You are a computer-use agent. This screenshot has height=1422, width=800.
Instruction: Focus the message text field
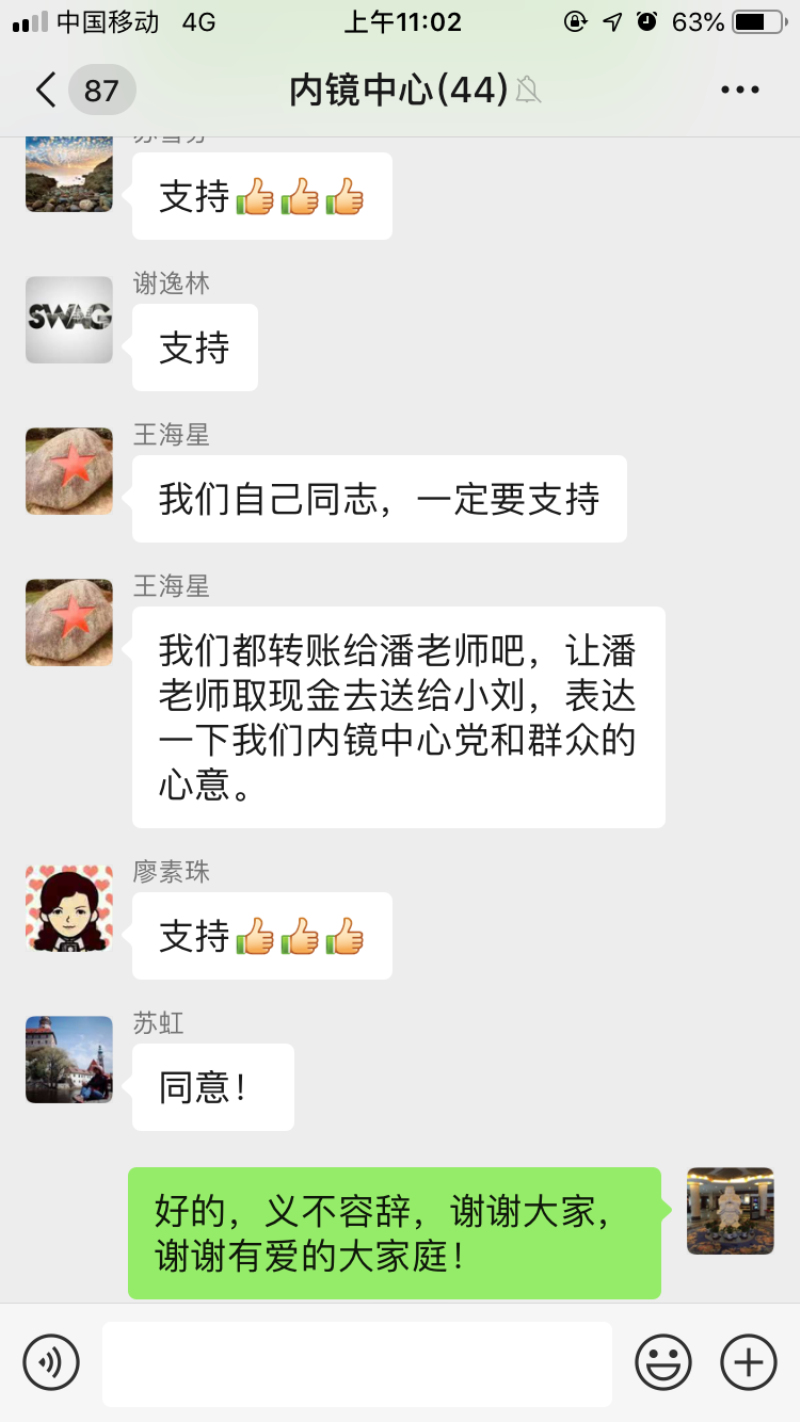coord(357,1363)
